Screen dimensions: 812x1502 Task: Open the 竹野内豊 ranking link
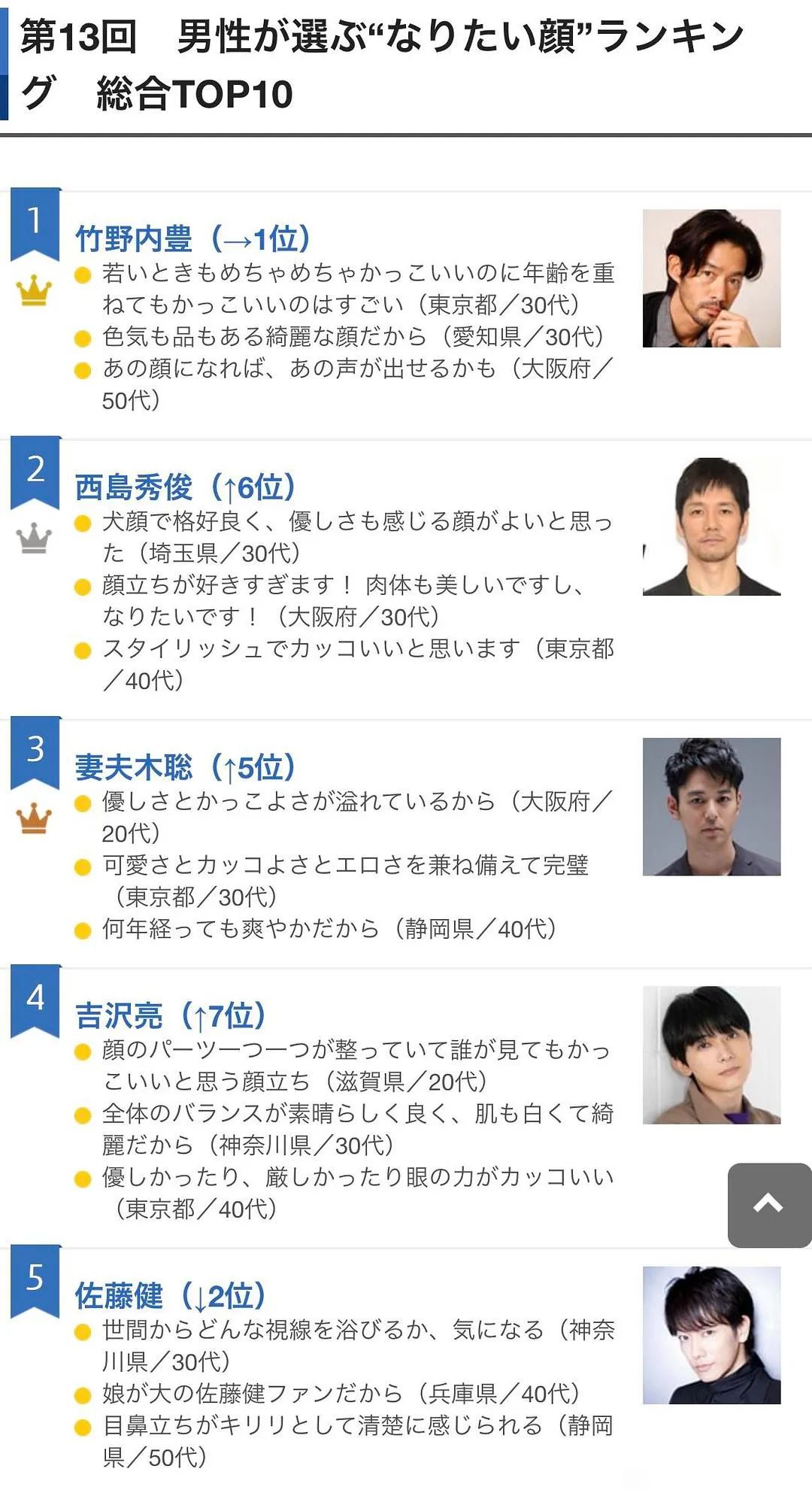(x=192, y=239)
